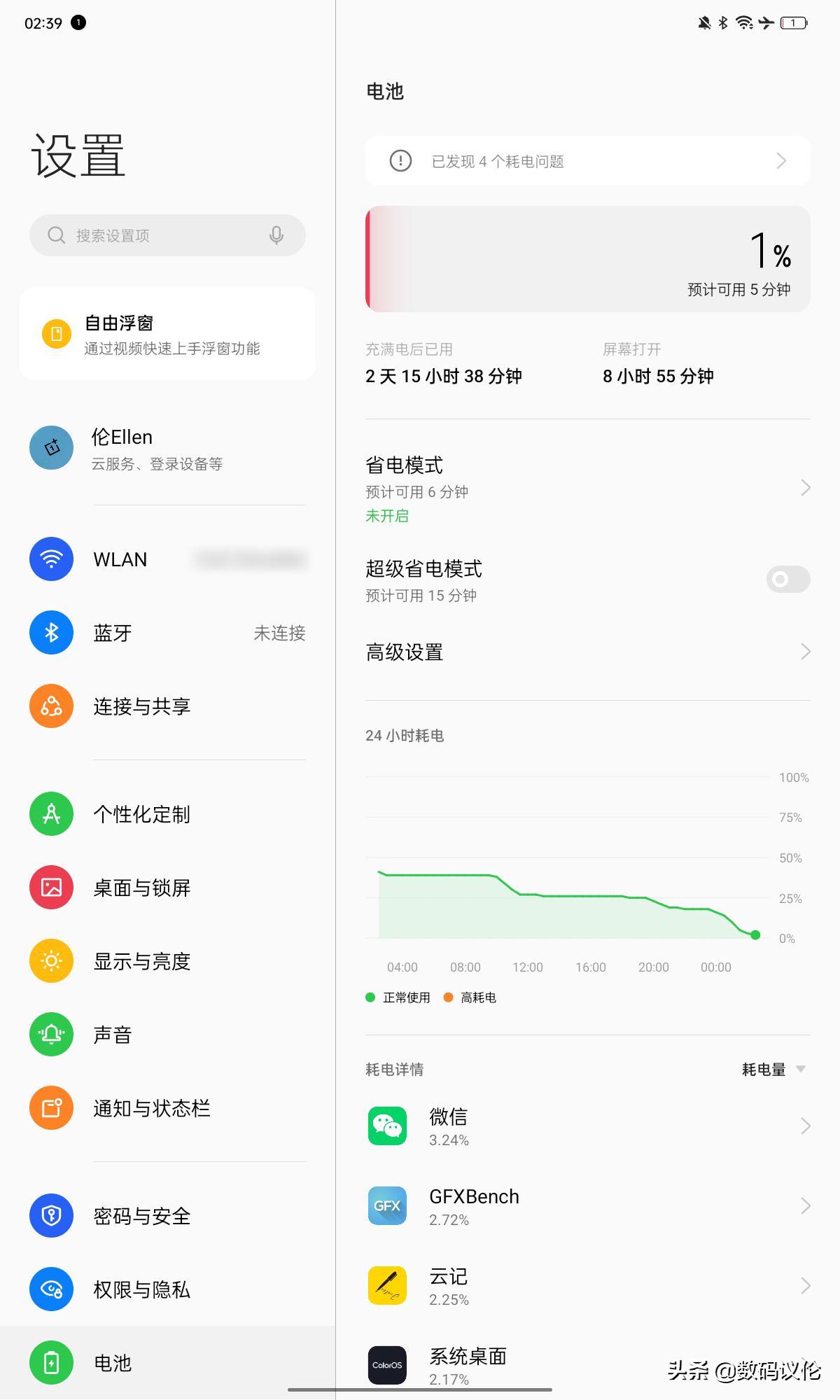Click the 声音 sound settings icon
This screenshot has height=1400, width=840.
tap(50, 1034)
